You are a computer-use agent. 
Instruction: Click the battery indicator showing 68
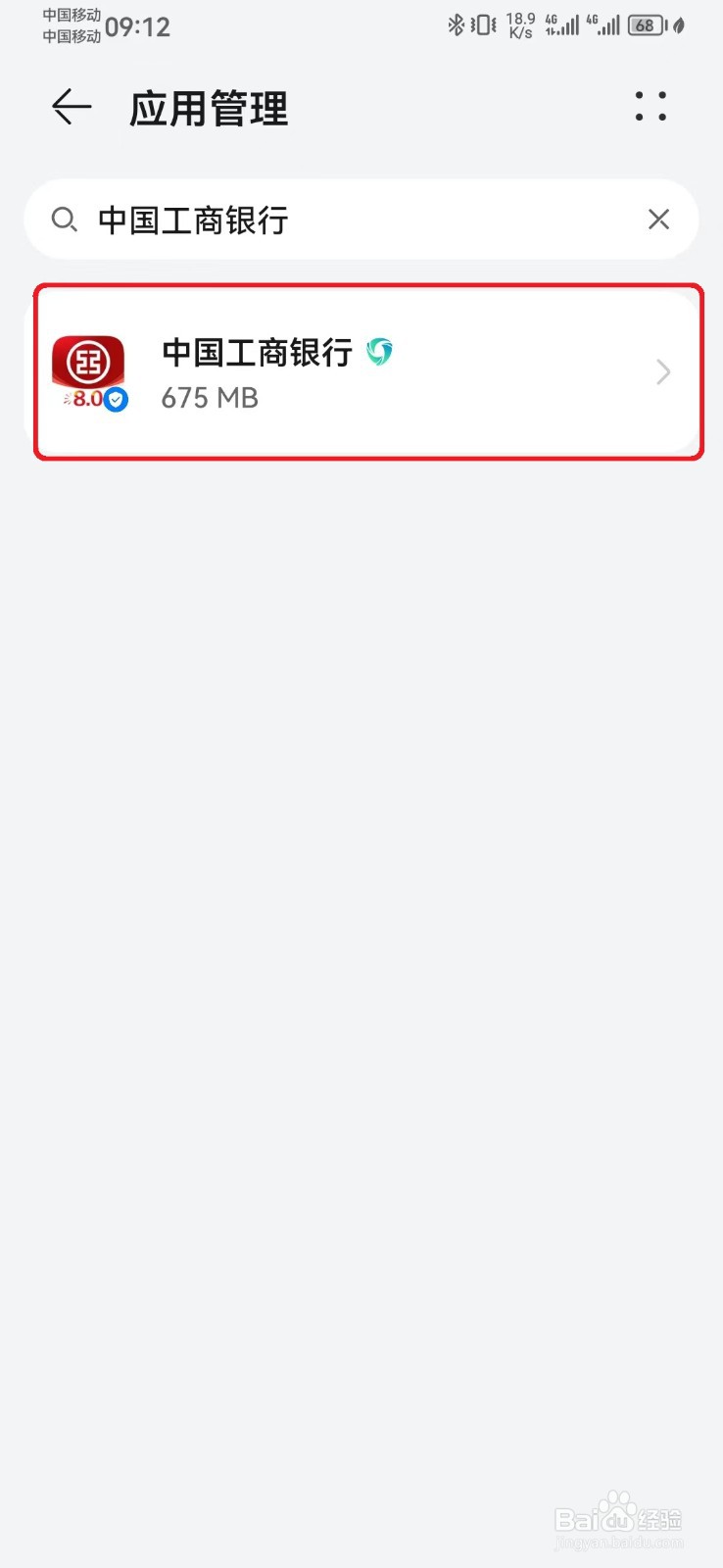646,24
